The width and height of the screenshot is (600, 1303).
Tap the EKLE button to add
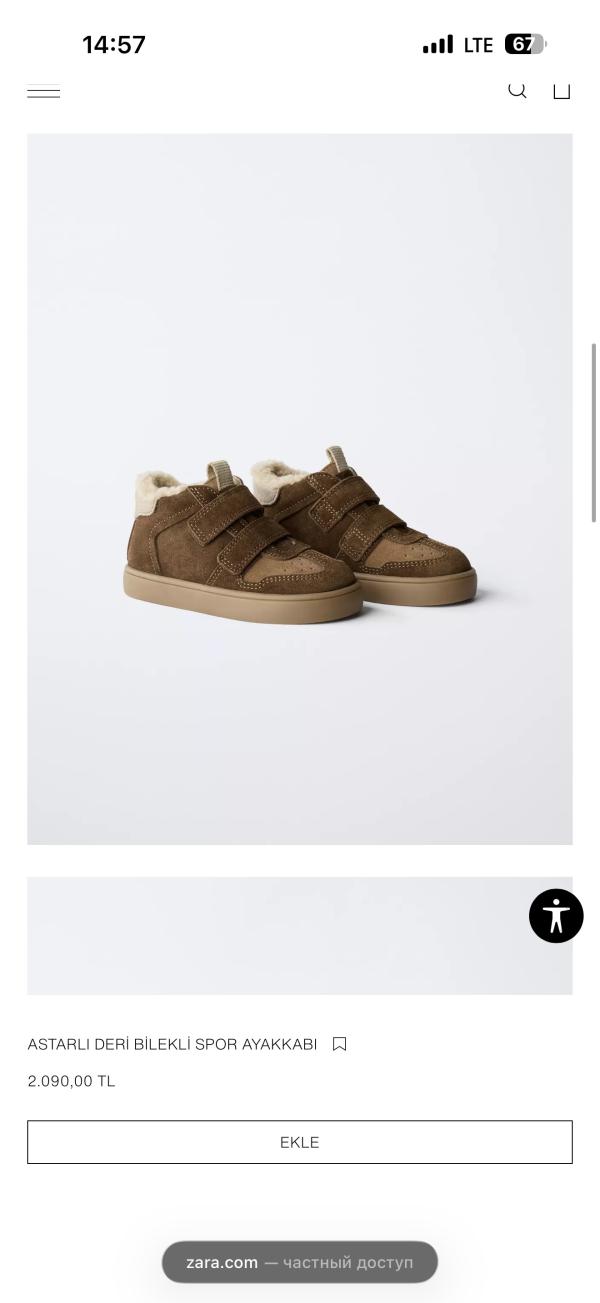[x=300, y=1142]
